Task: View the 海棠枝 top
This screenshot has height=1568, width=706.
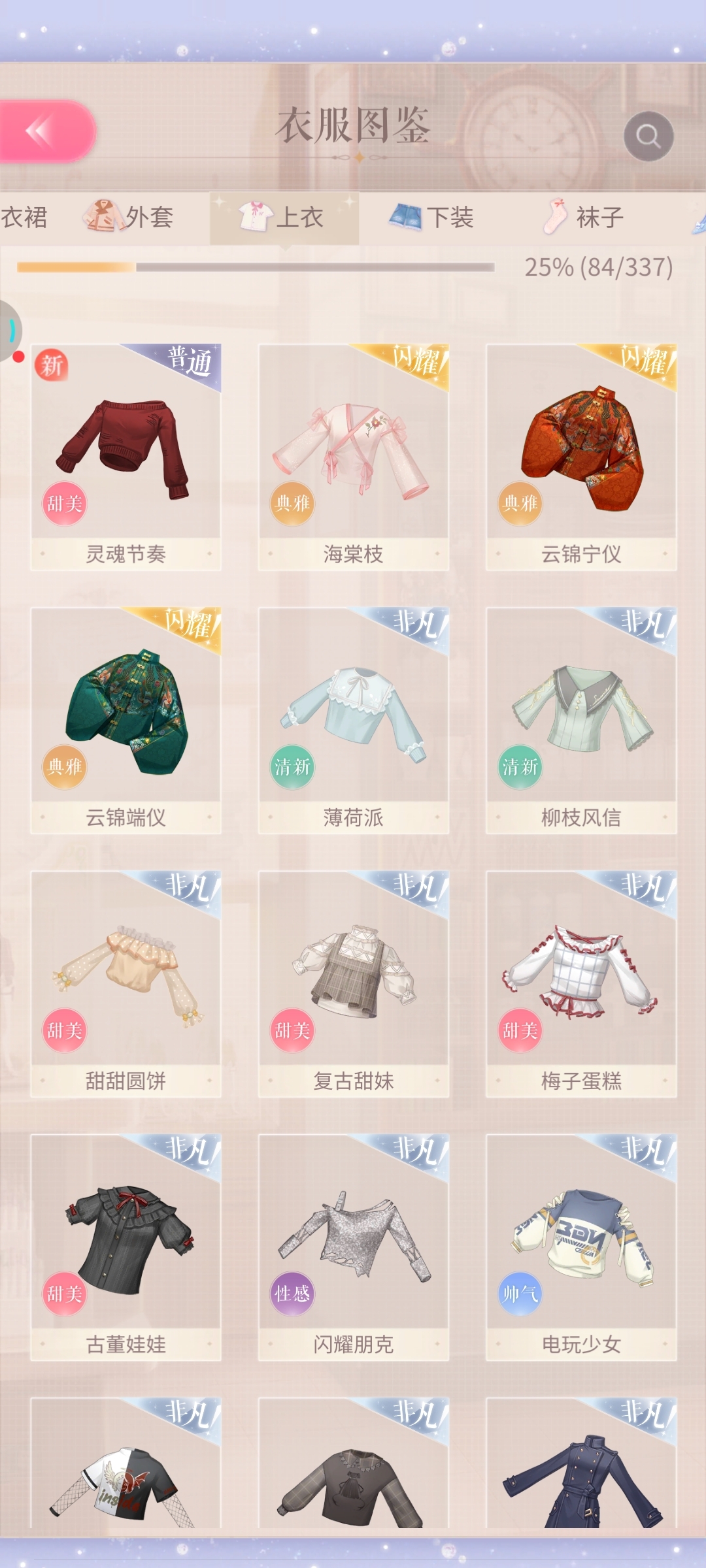Action: point(354,457)
